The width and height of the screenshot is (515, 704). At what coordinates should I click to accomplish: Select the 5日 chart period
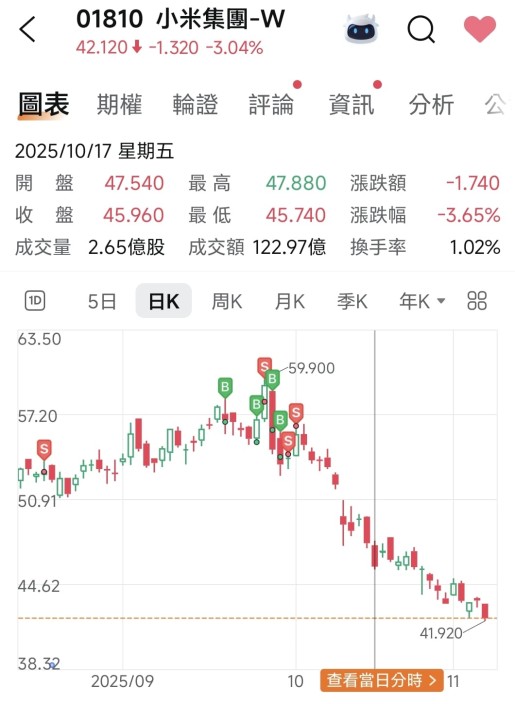(x=102, y=301)
